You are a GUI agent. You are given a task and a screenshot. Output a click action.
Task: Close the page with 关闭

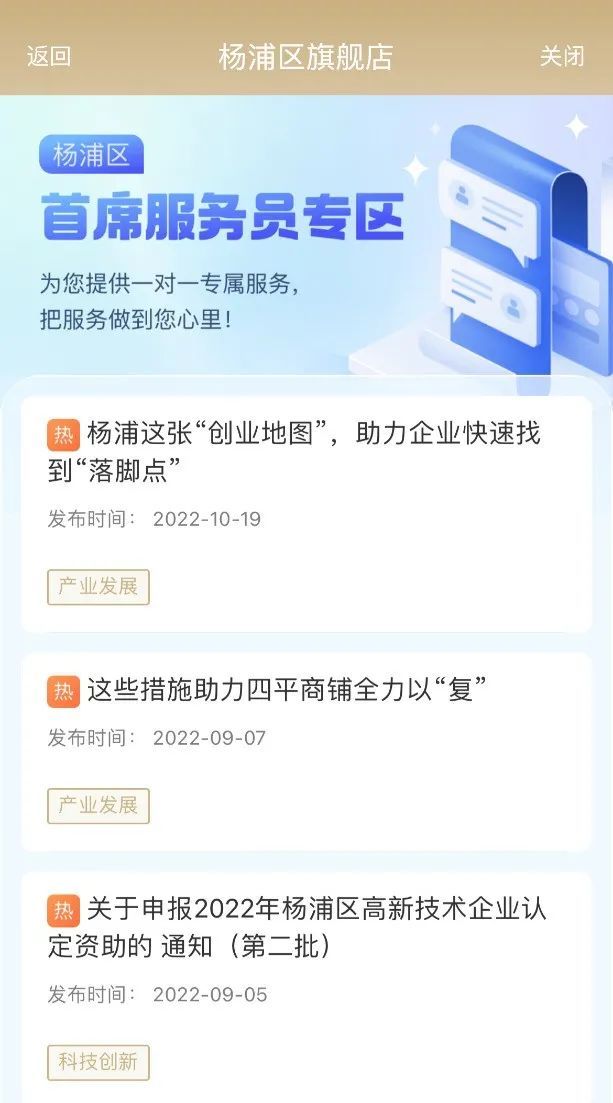pos(562,57)
